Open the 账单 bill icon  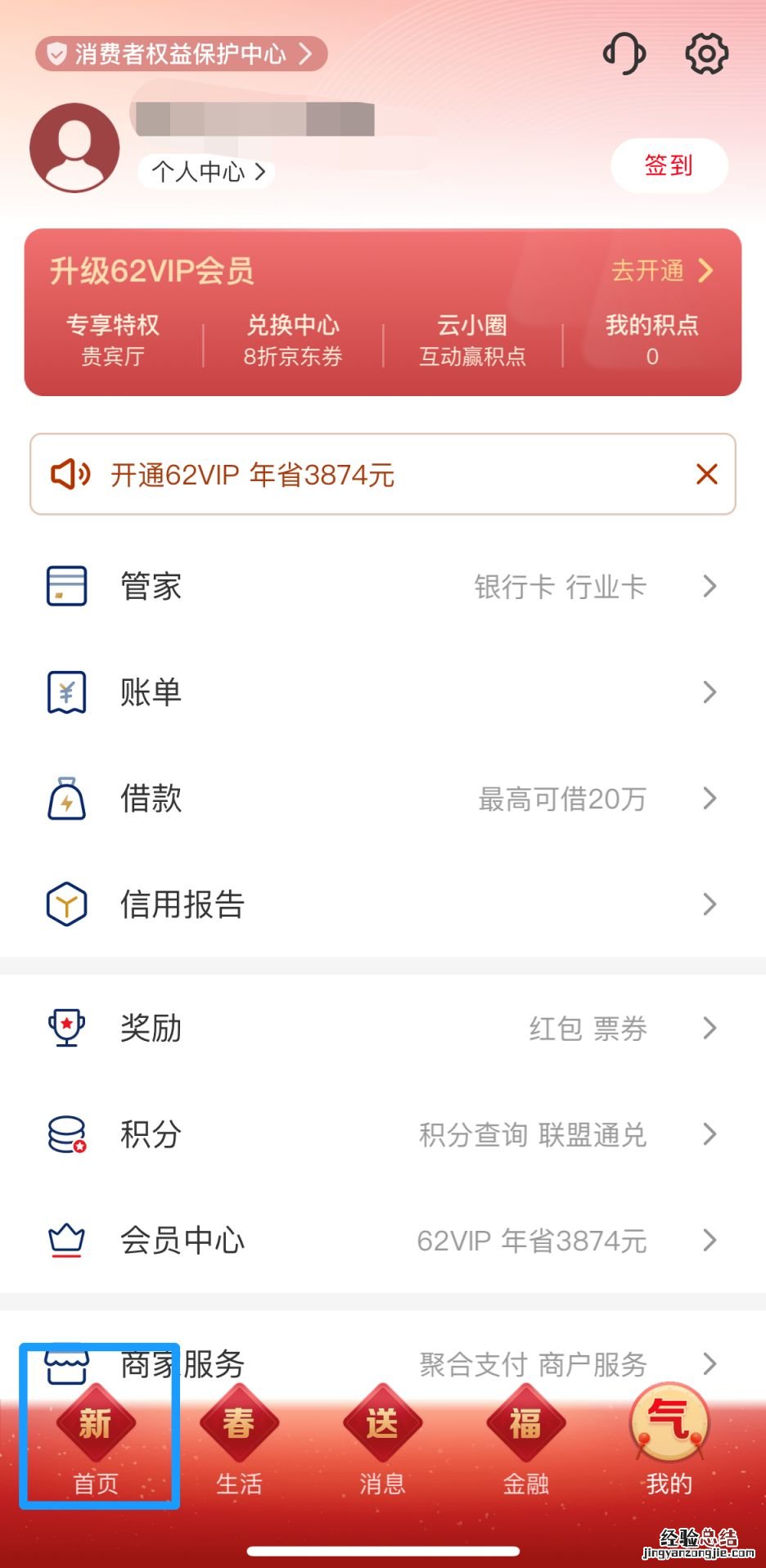66,692
